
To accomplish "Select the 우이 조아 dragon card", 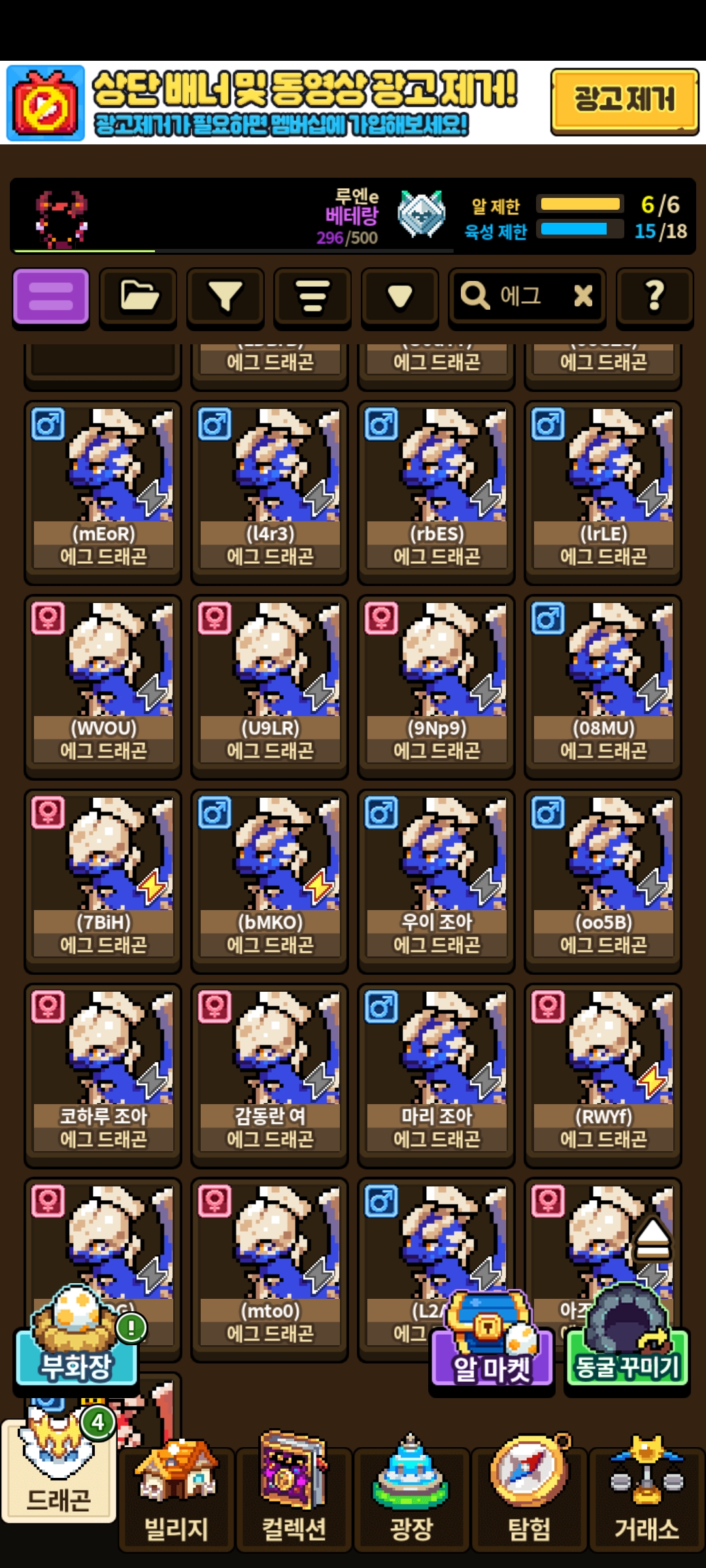I will (436, 879).
